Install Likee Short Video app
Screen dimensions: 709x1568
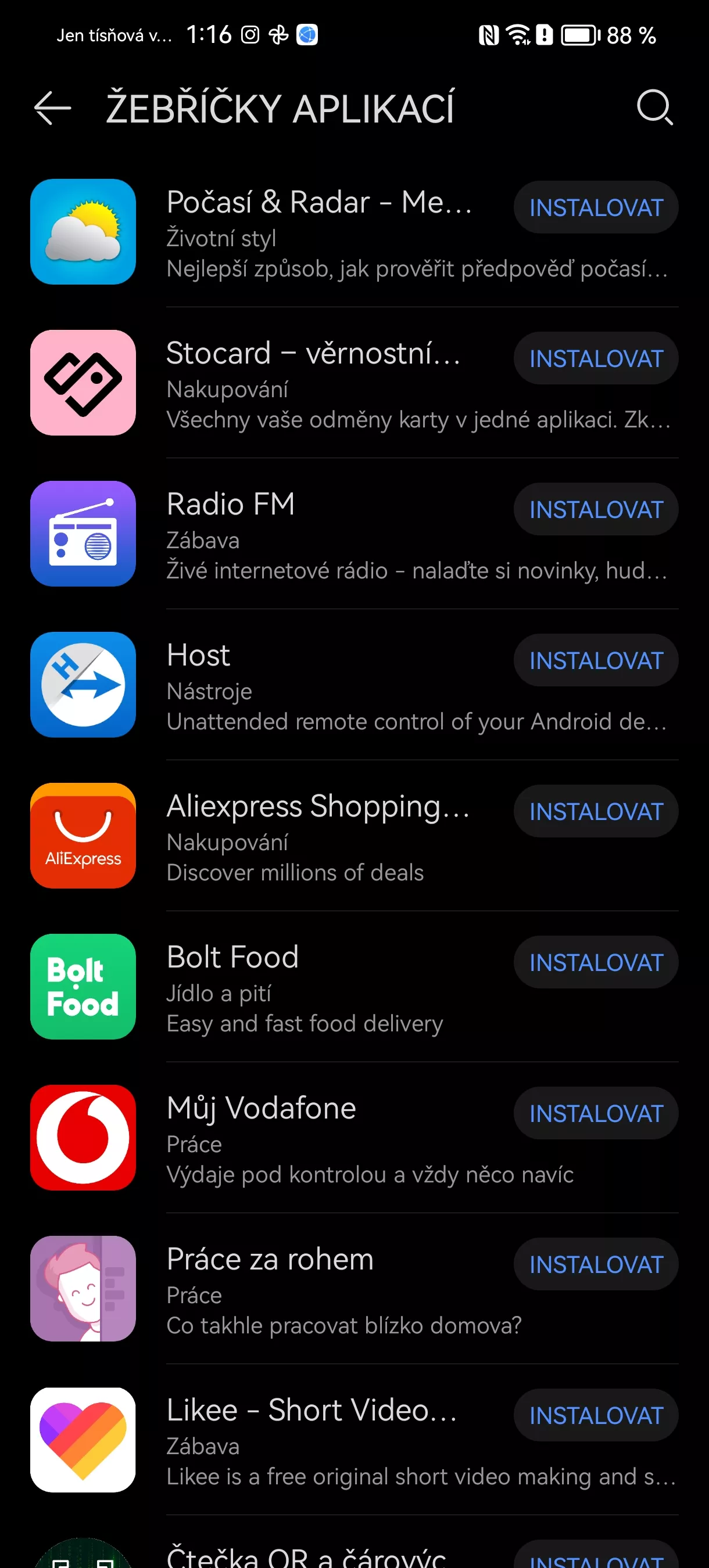pos(596,1415)
